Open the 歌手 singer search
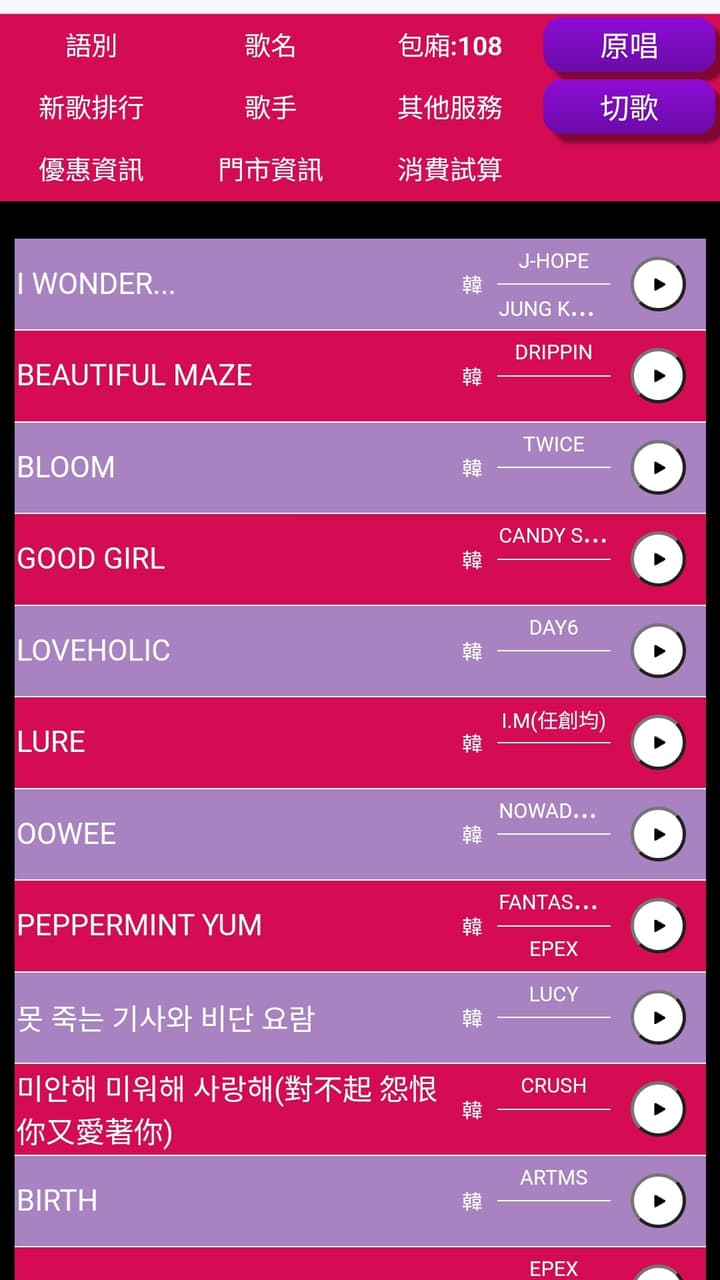This screenshot has width=720, height=1280. click(268, 108)
